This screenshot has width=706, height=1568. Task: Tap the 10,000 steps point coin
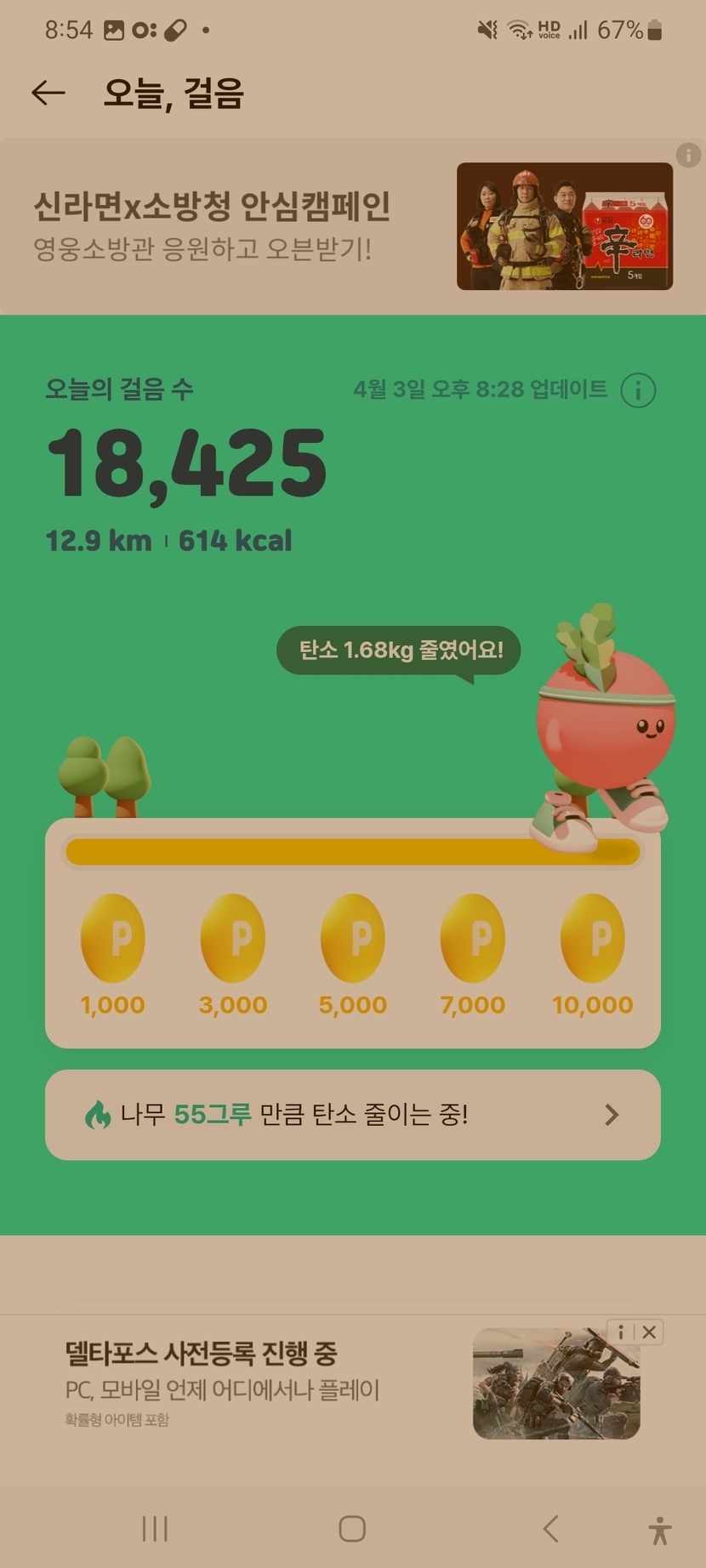click(x=593, y=939)
